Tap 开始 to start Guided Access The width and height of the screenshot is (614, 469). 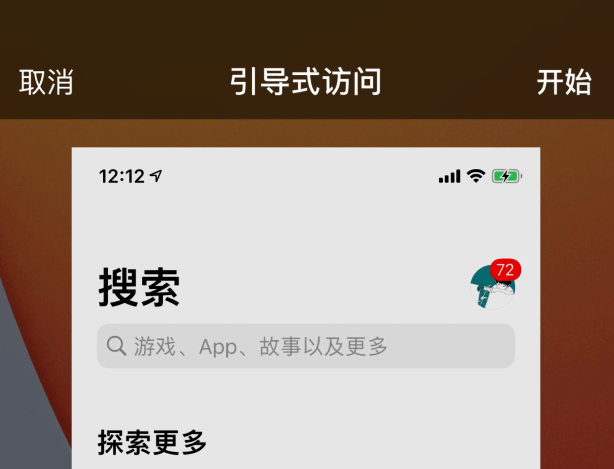click(x=564, y=83)
